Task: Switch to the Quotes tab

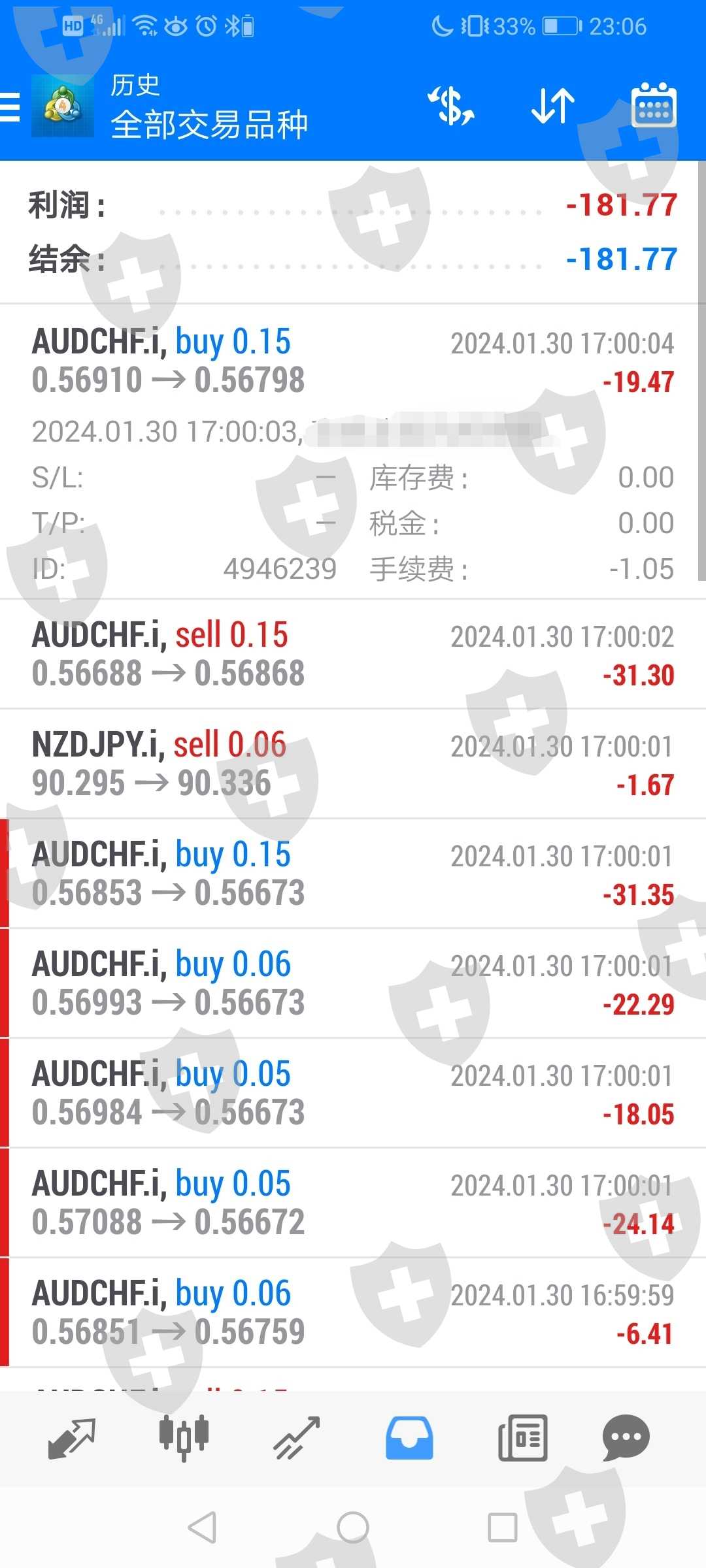Action: point(72,1438)
